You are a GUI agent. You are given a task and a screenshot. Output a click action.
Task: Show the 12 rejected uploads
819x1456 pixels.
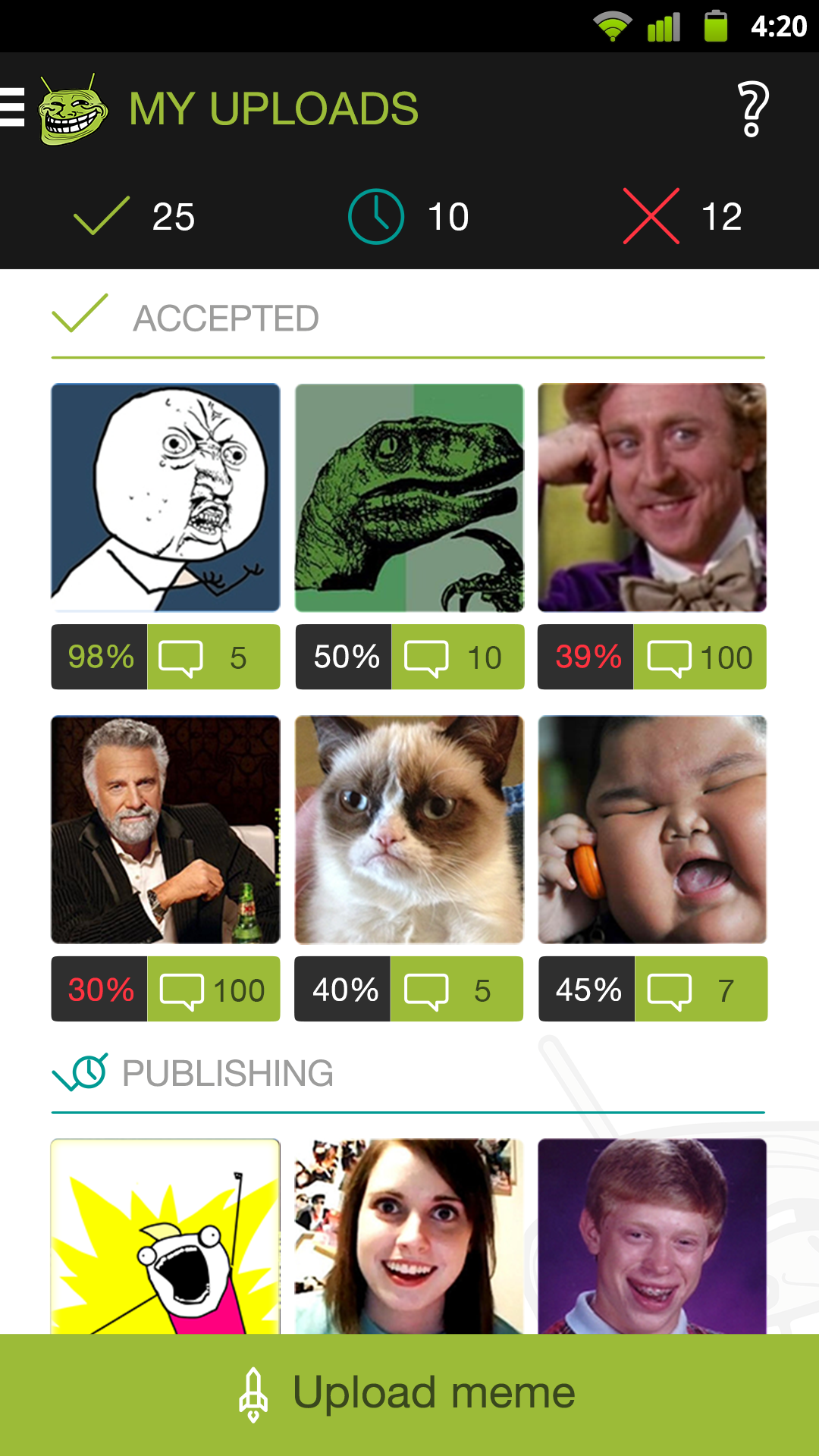pos(682,217)
